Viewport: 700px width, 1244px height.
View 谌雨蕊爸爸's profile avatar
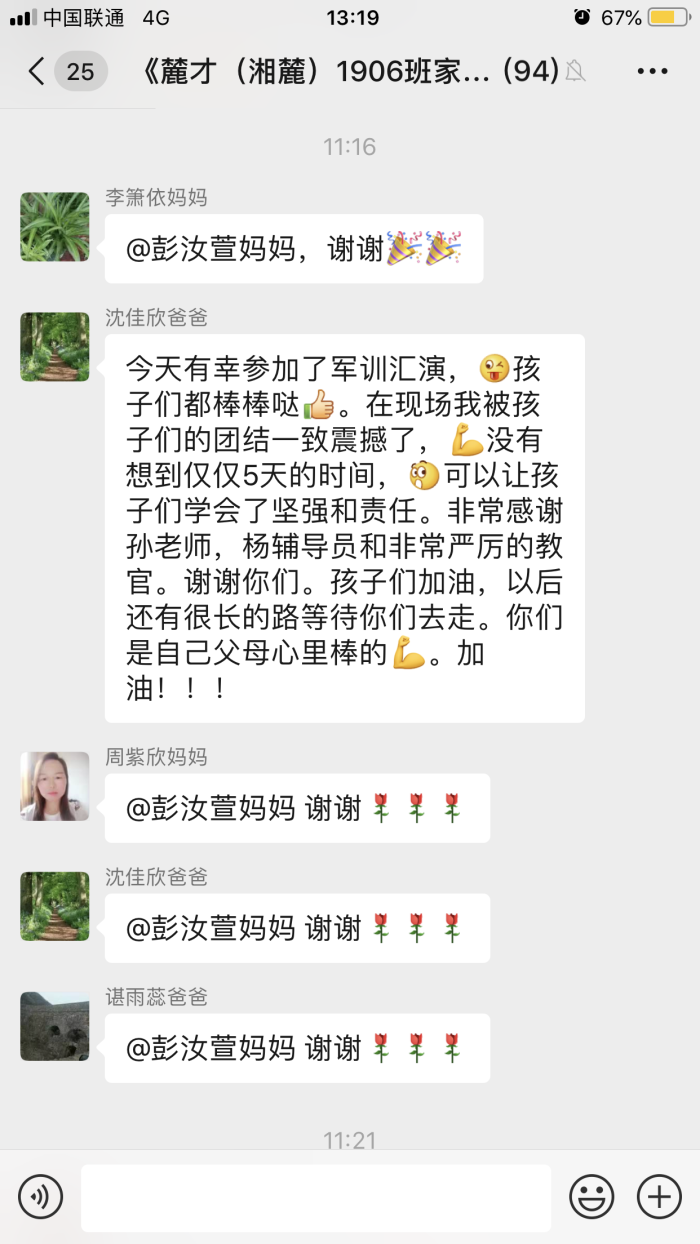pos(55,1027)
